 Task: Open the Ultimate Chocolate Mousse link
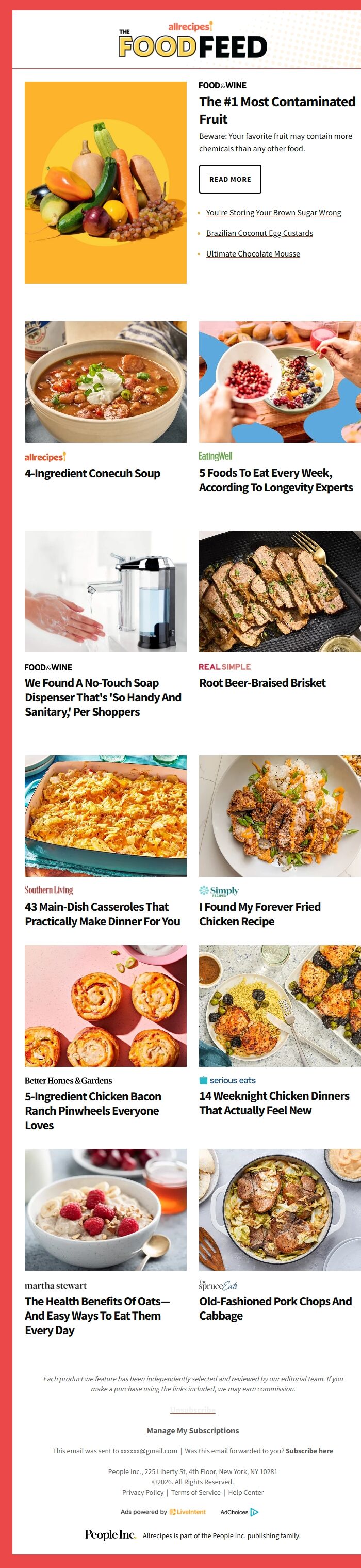click(x=253, y=254)
